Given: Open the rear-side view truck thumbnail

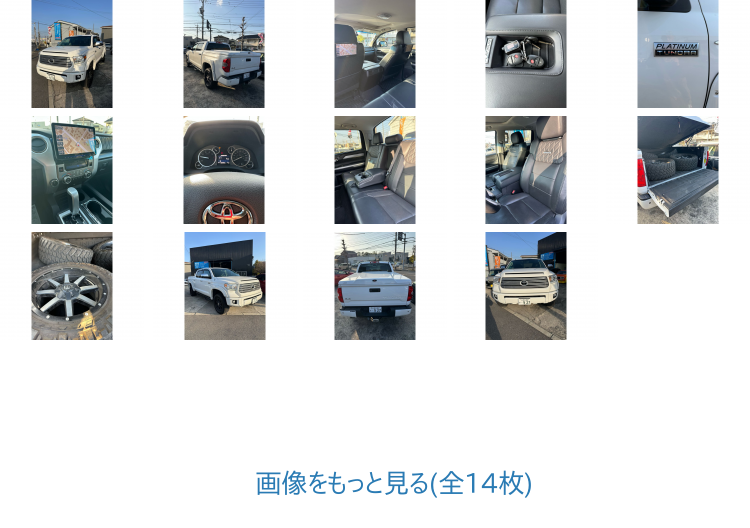Looking at the screenshot, I should coord(224,54).
